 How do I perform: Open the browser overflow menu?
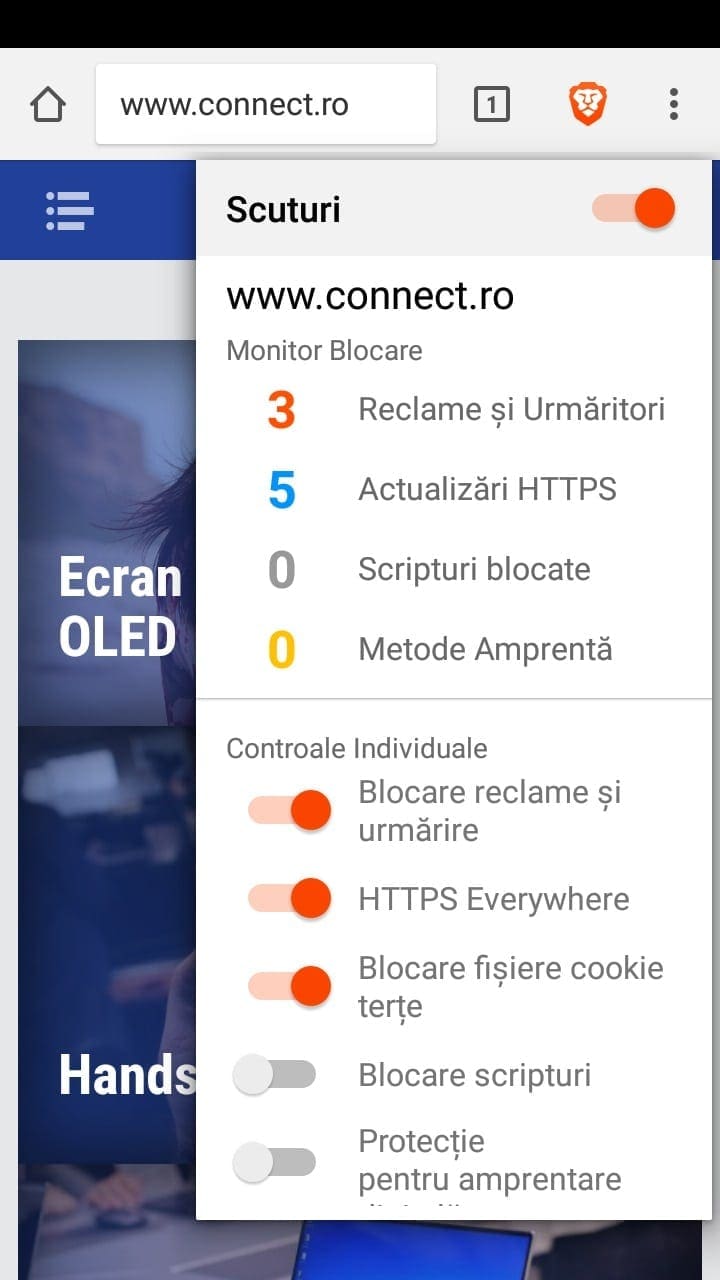click(x=674, y=104)
